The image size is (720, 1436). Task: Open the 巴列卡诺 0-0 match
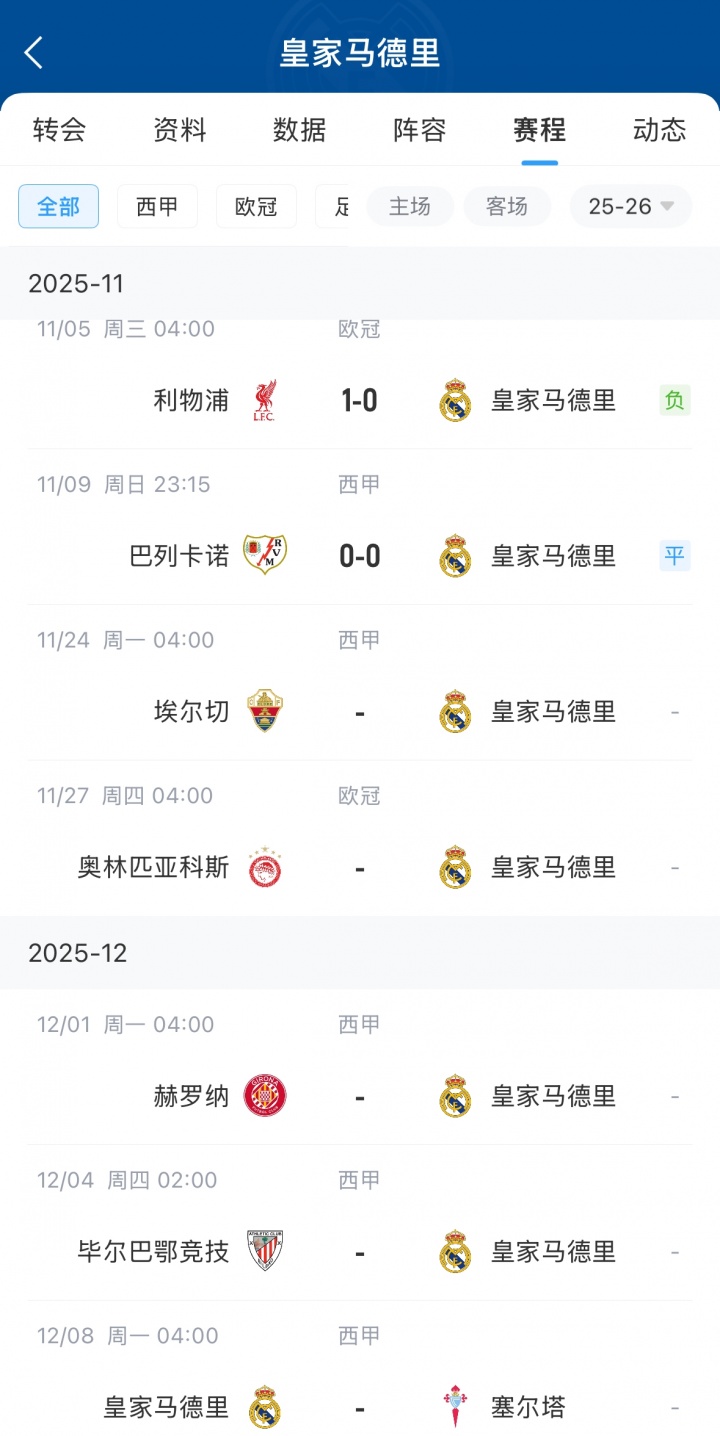(x=360, y=556)
